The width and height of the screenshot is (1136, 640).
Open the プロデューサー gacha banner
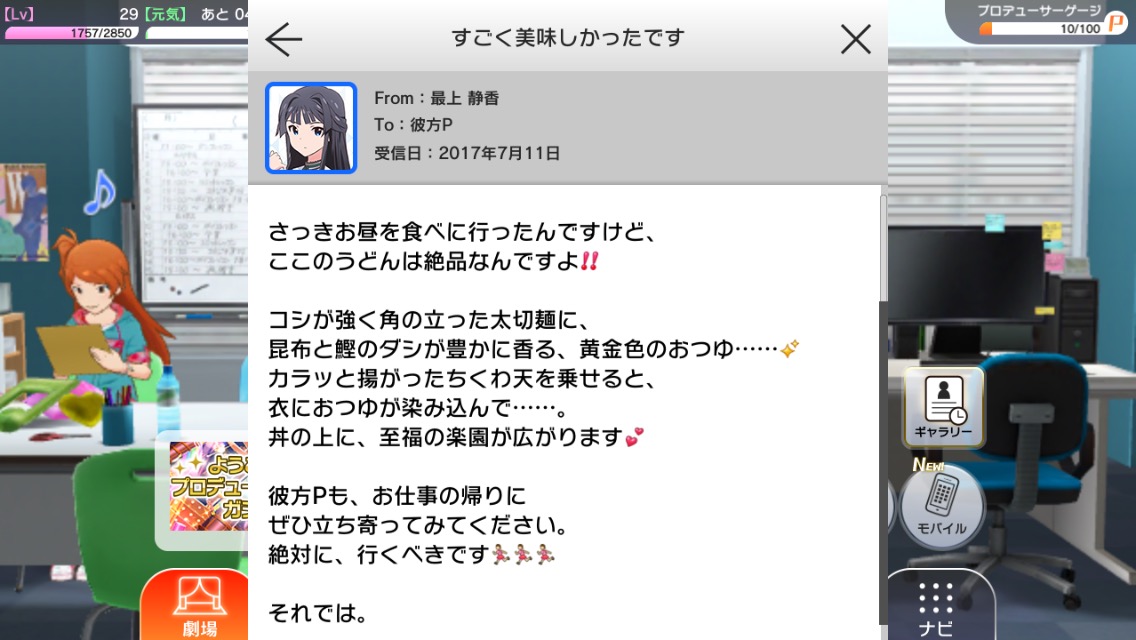(x=208, y=487)
